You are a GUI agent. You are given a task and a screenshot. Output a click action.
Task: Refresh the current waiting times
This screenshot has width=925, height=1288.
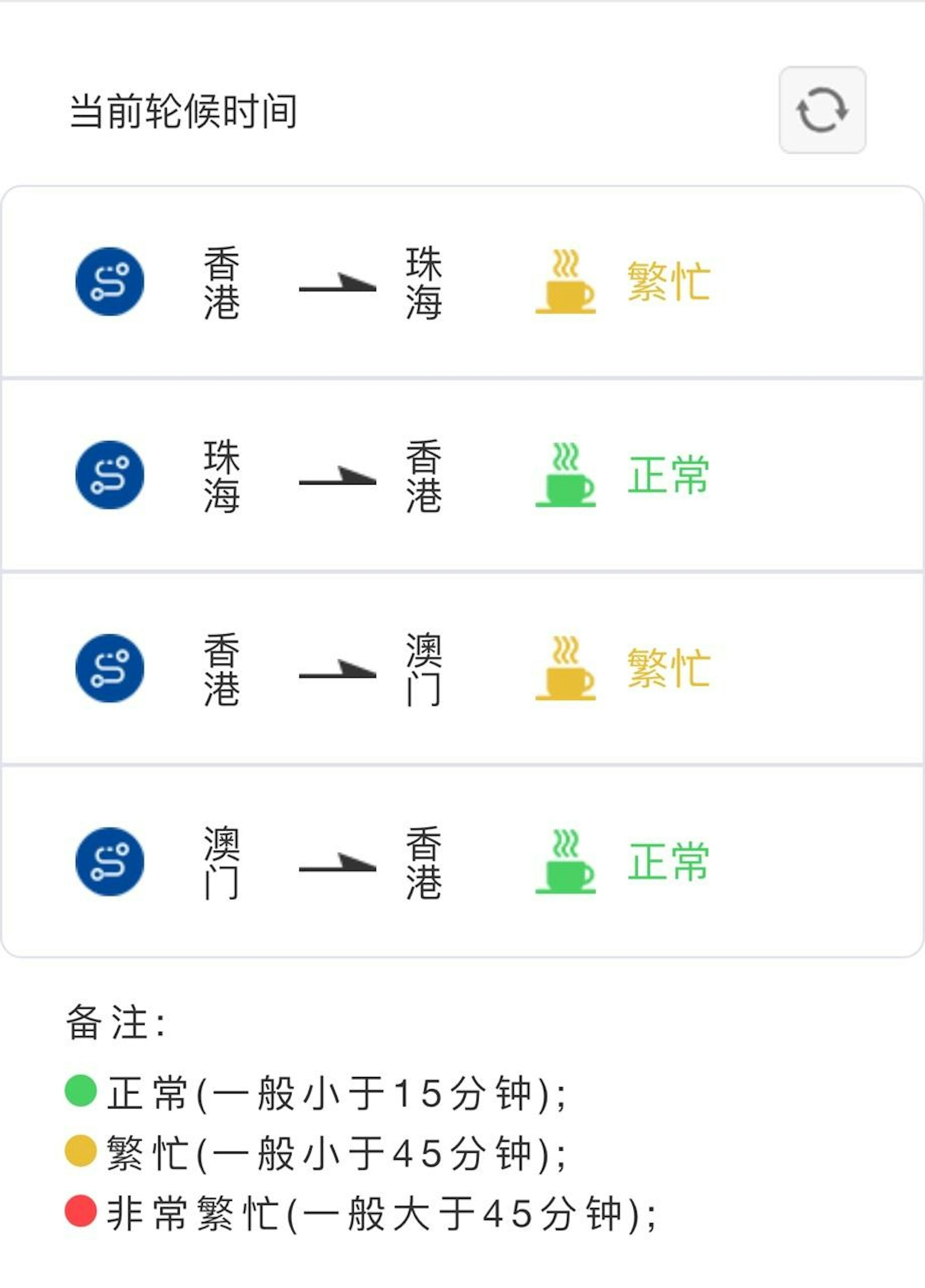822,110
